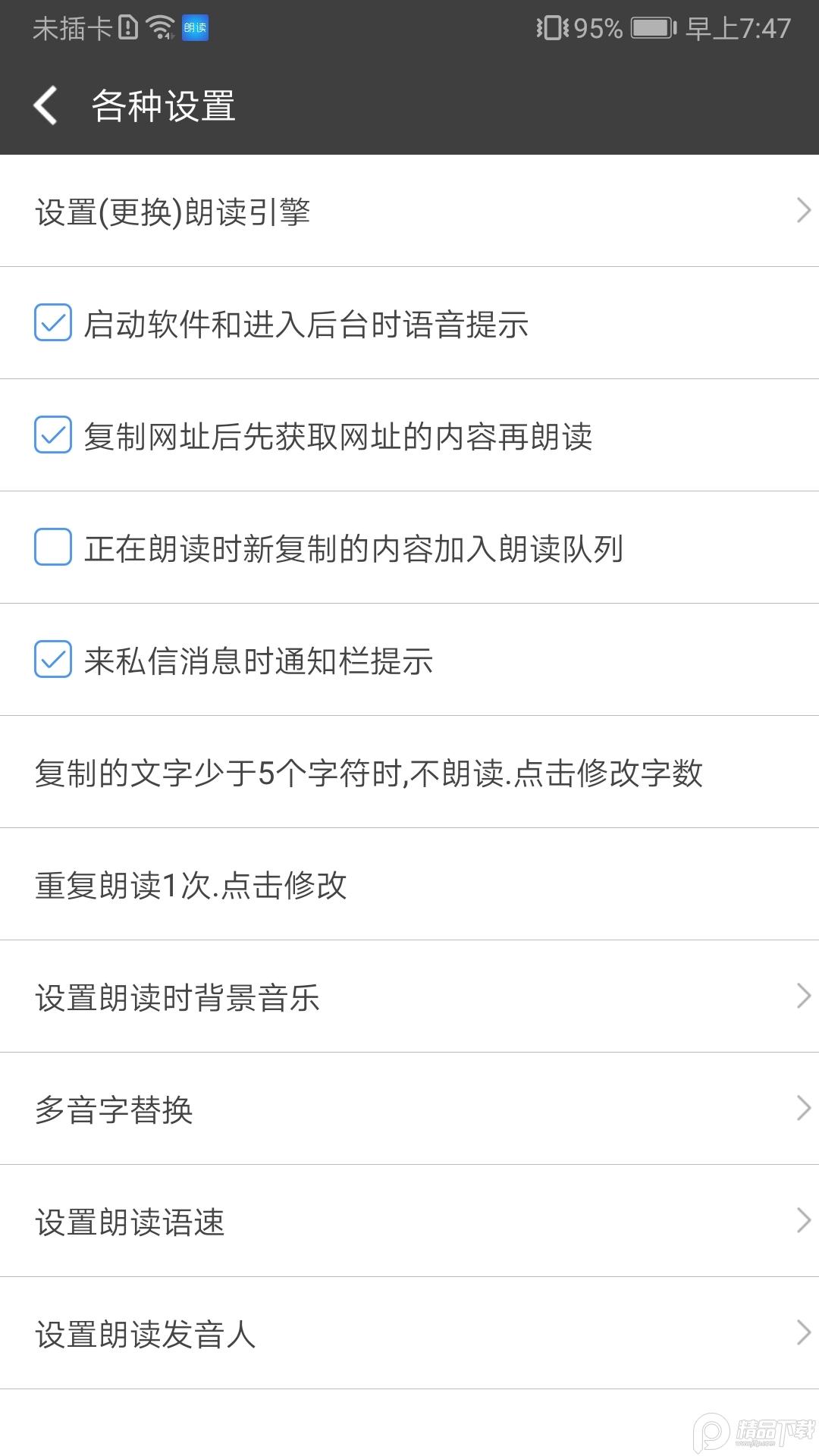
Task: Tap the 朗读 notification icon in status bar
Action: coord(194,27)
